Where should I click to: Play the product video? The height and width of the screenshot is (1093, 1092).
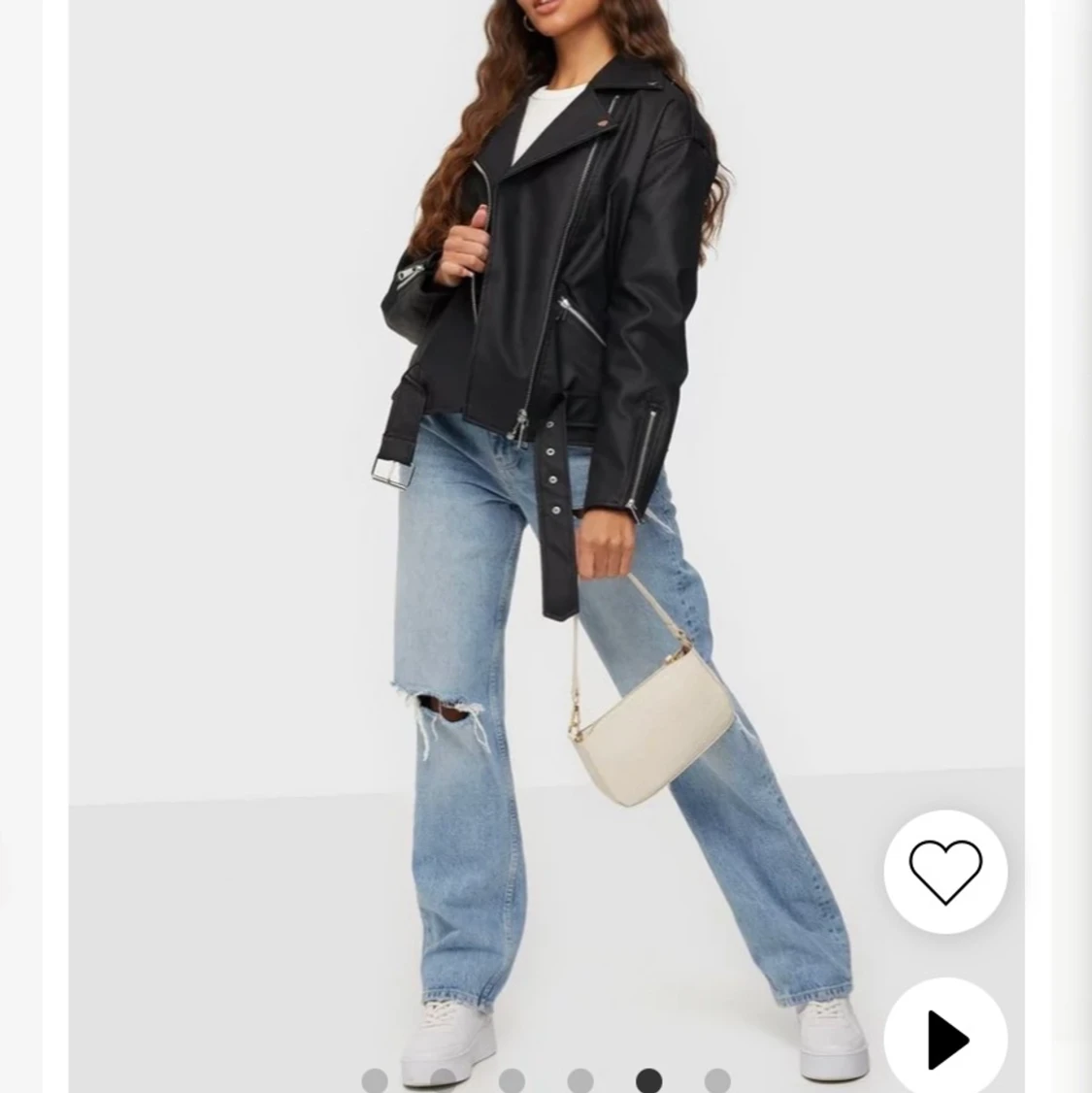tap(944, 1039)
